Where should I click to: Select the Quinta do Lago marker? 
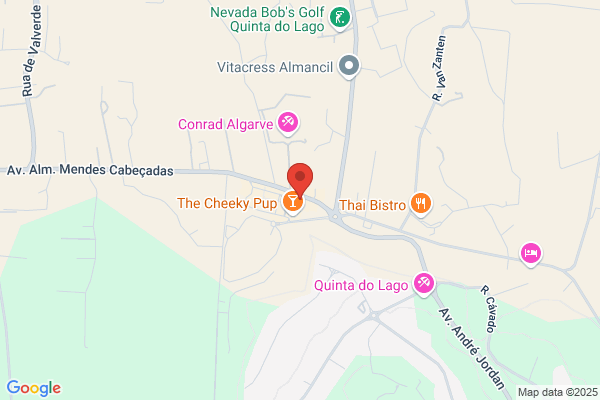[x=424, y=284]
